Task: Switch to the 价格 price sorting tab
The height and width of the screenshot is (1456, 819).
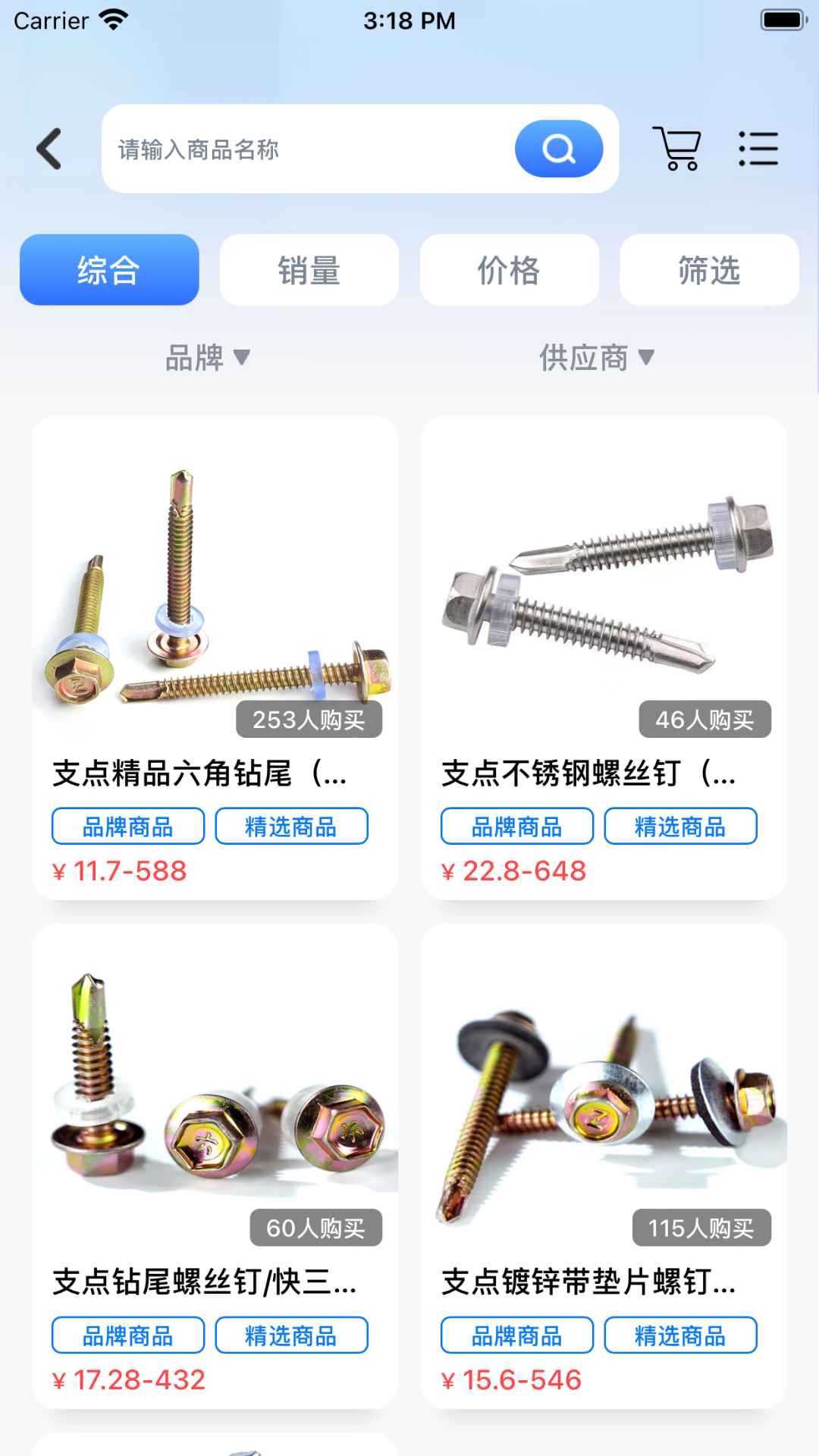Action: click(509, 270)
